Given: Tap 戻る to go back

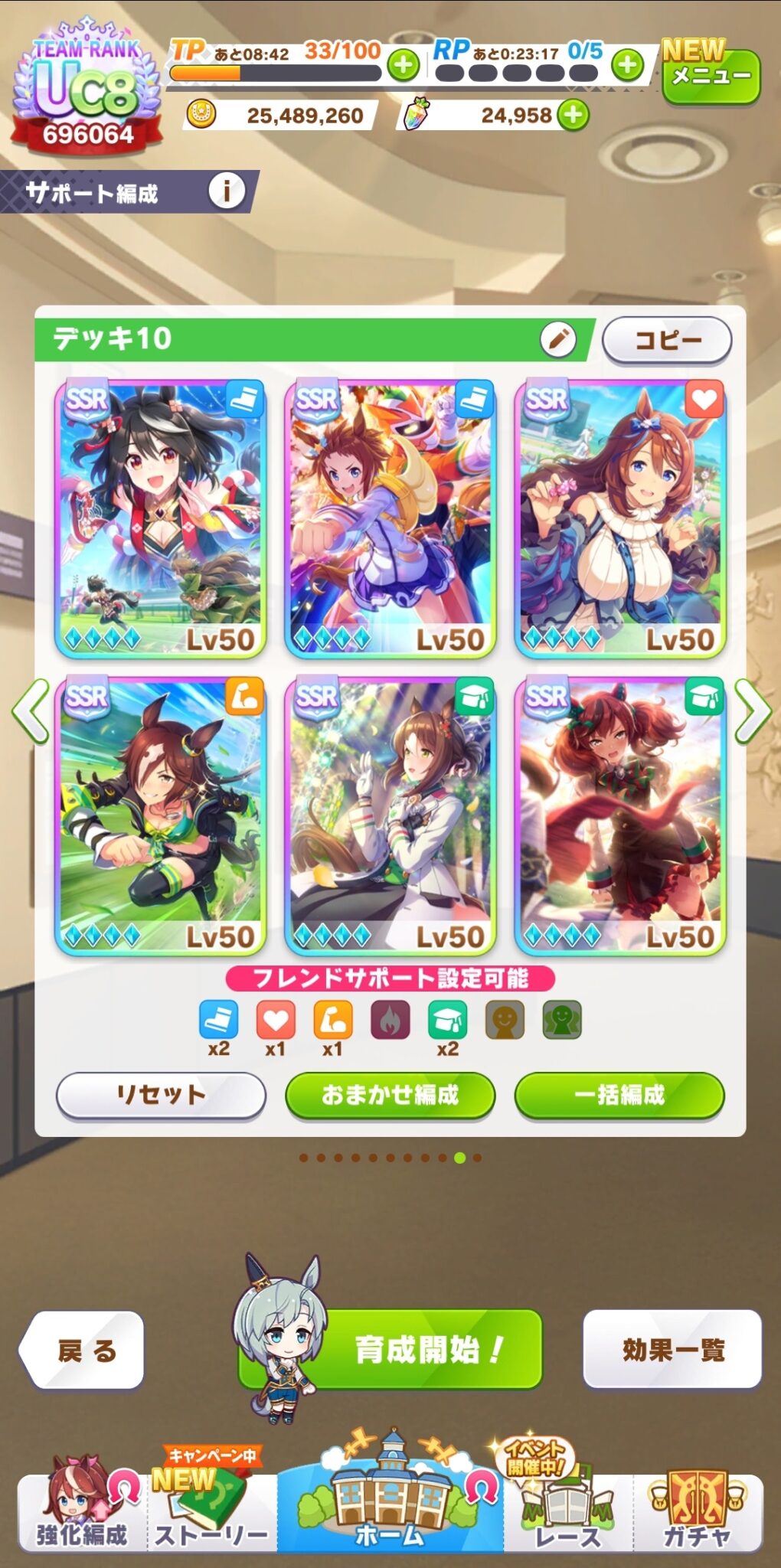Looking at the screenshot, I should pos(82,1351).
